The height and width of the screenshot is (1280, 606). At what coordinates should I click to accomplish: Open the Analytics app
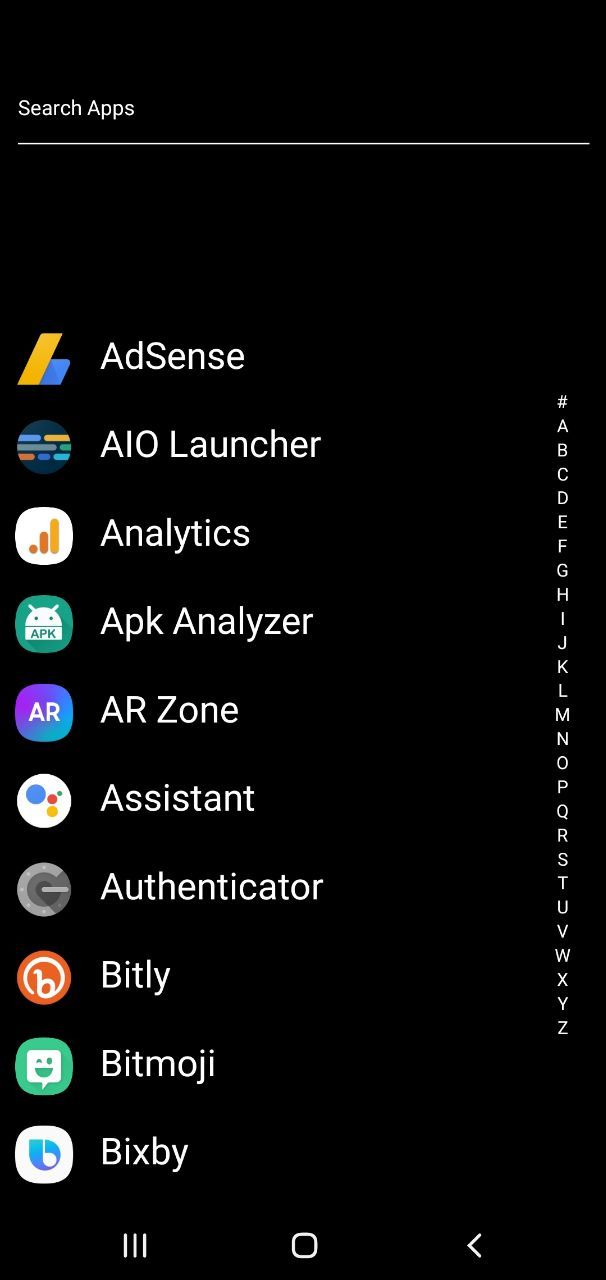coord(175,533)
